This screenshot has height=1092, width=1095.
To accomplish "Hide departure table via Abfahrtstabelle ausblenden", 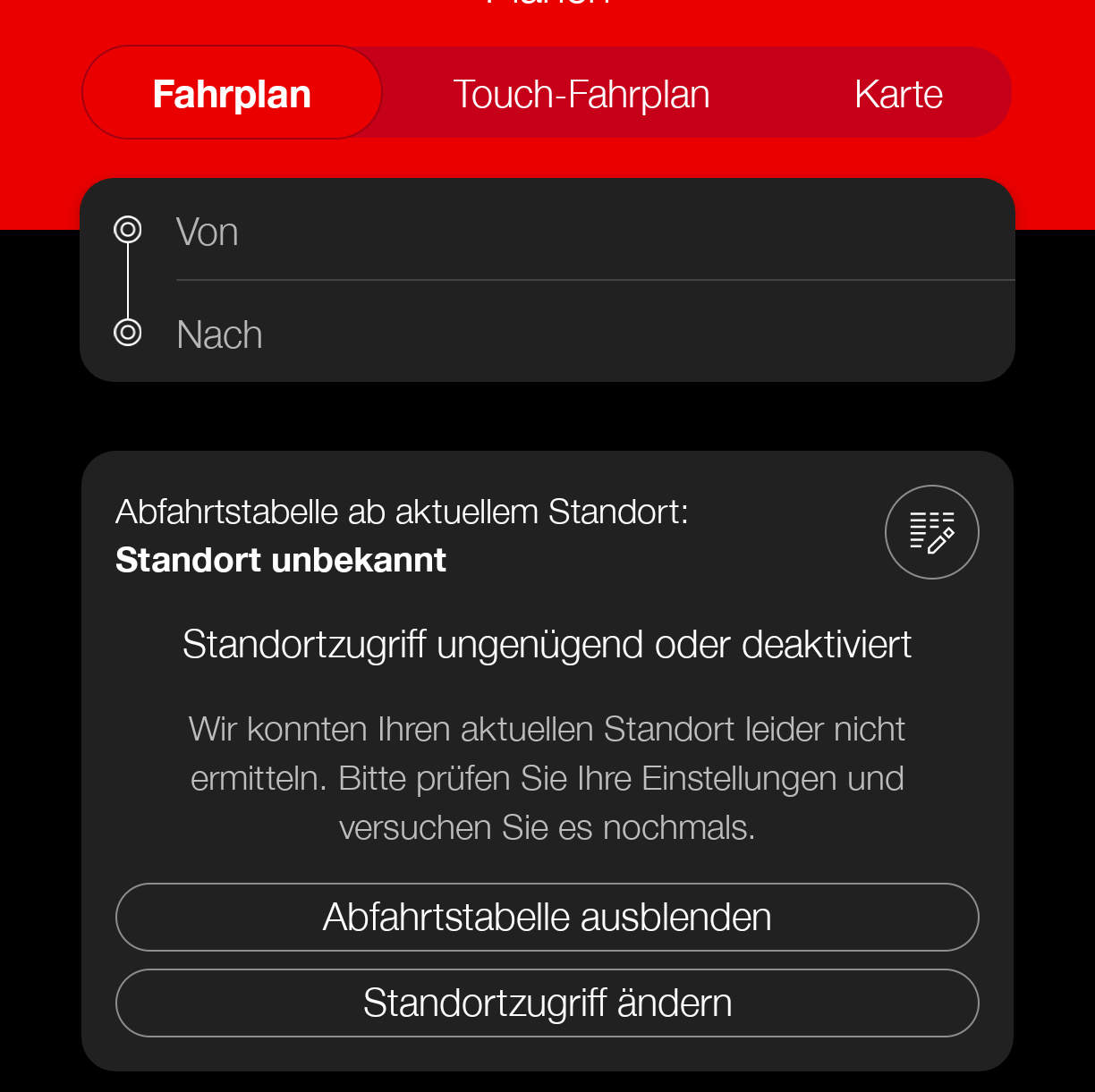I will 547,917.
